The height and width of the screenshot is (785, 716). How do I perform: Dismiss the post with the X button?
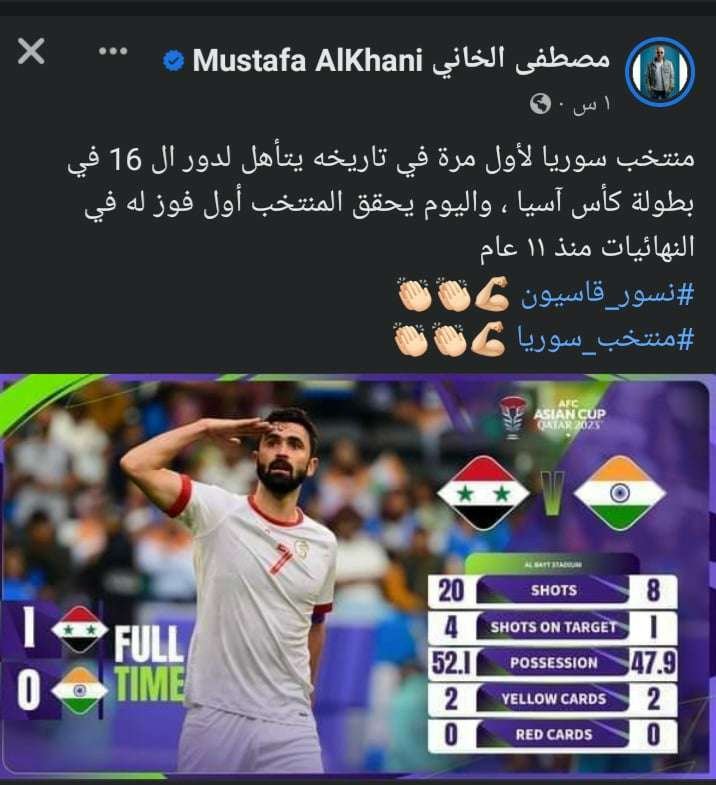point(31,53)
